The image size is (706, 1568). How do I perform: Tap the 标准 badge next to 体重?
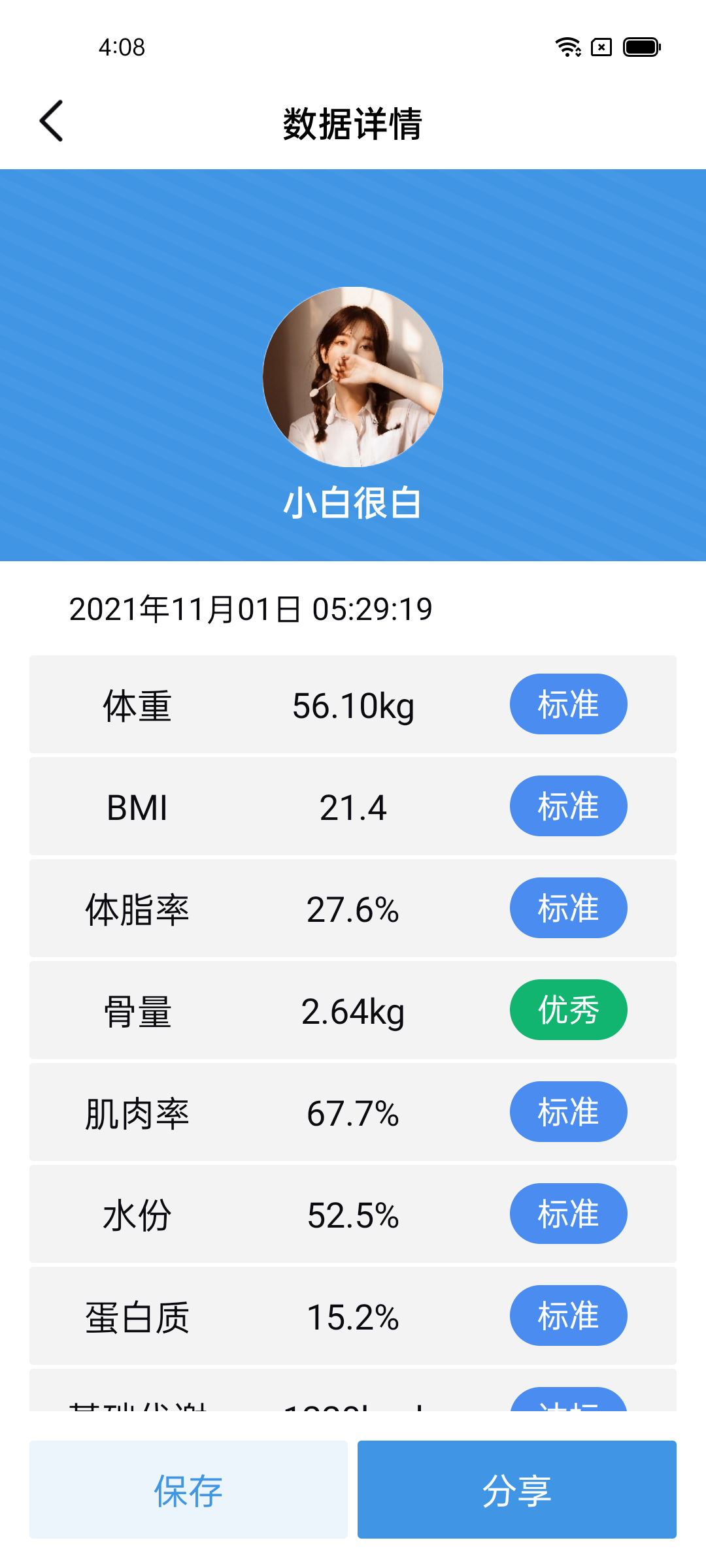click(567, 704)
